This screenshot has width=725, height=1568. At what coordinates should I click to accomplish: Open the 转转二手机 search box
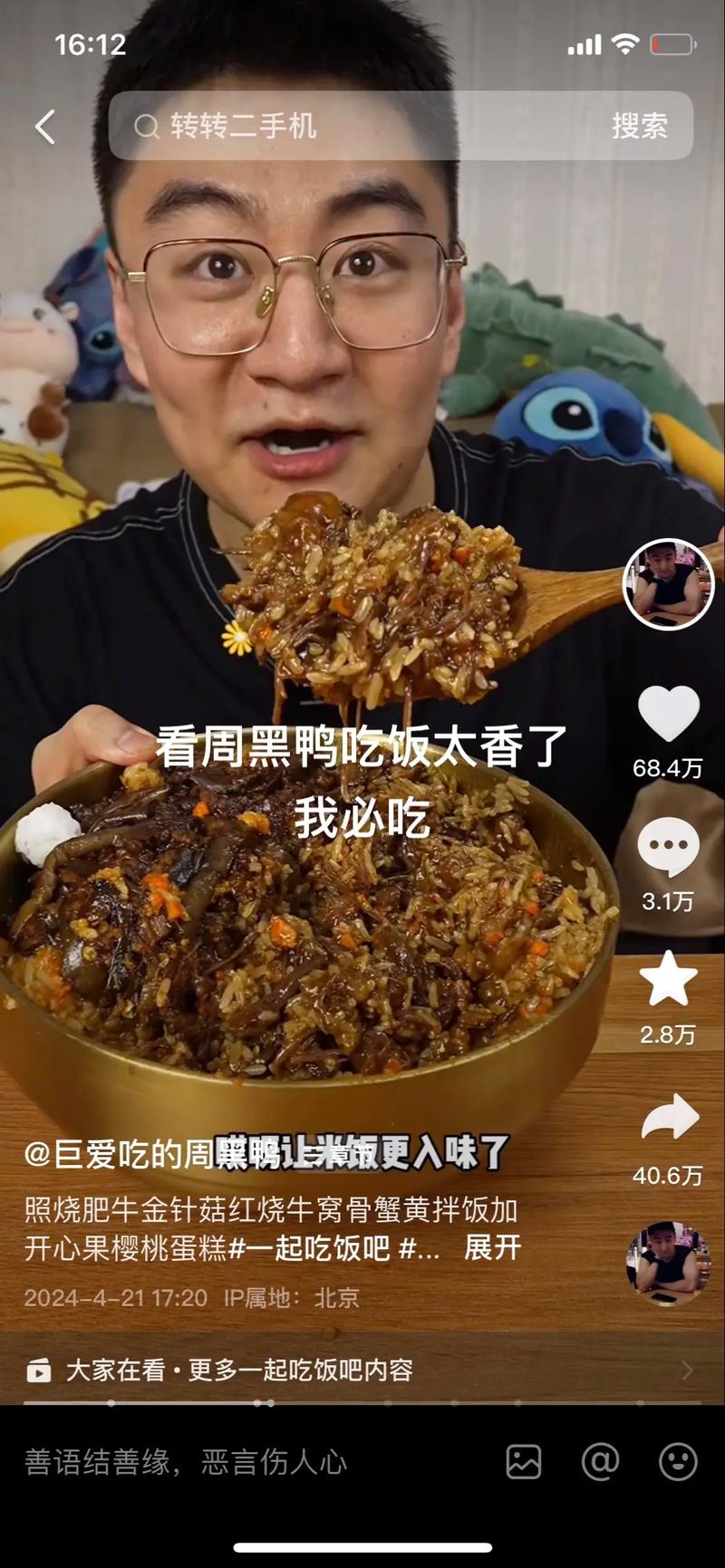pos(353,126)
